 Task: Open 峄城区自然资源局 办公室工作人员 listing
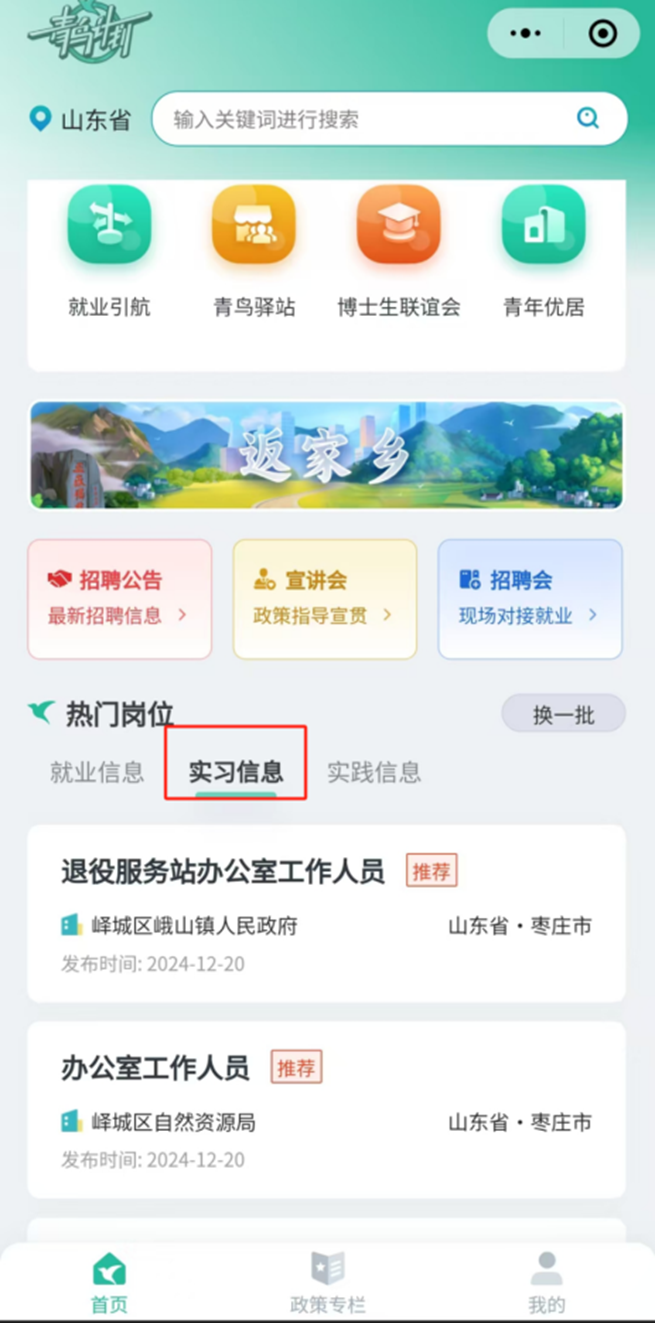point(326,1108)
